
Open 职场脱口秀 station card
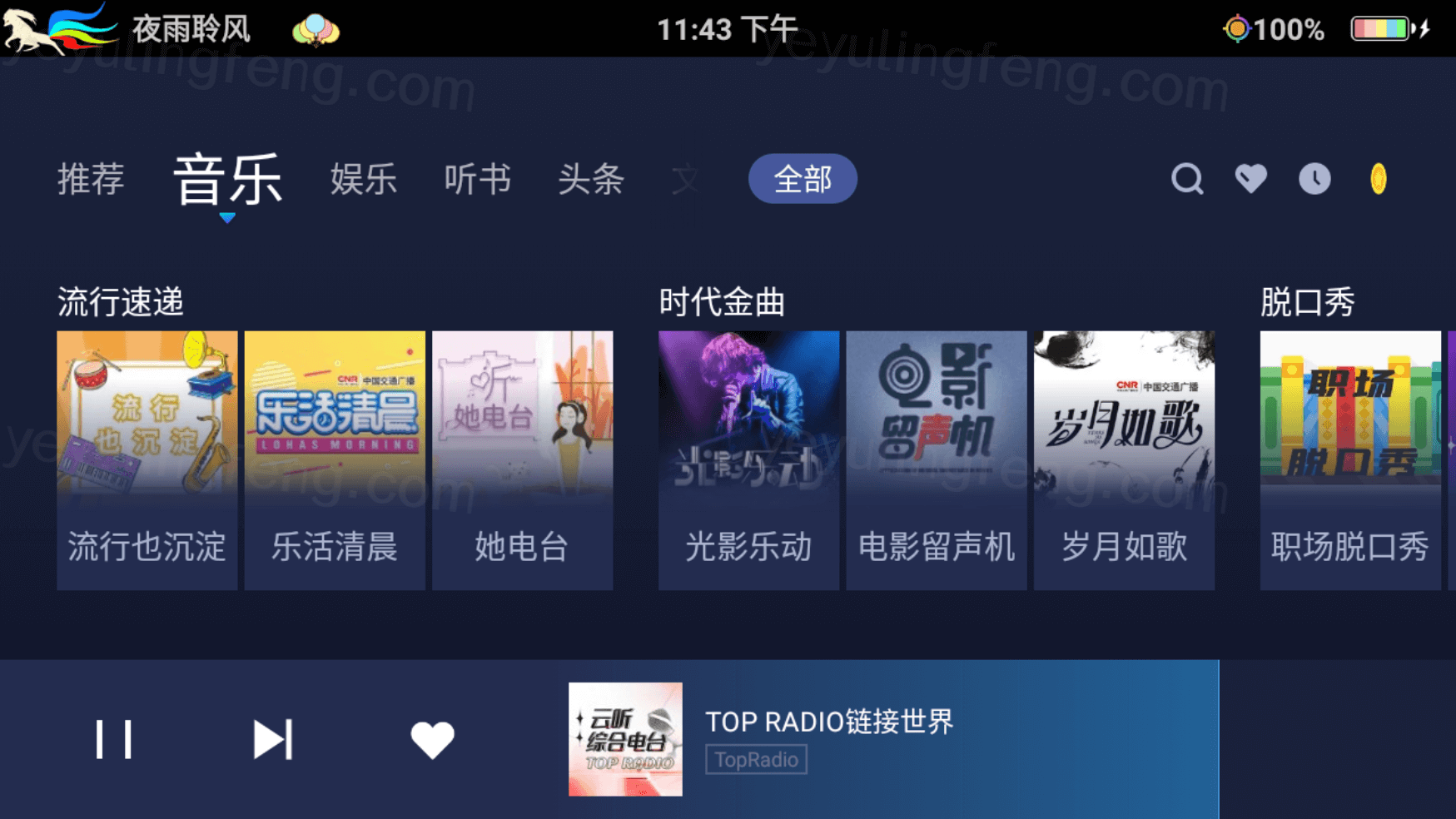[x=1349, y=459]
